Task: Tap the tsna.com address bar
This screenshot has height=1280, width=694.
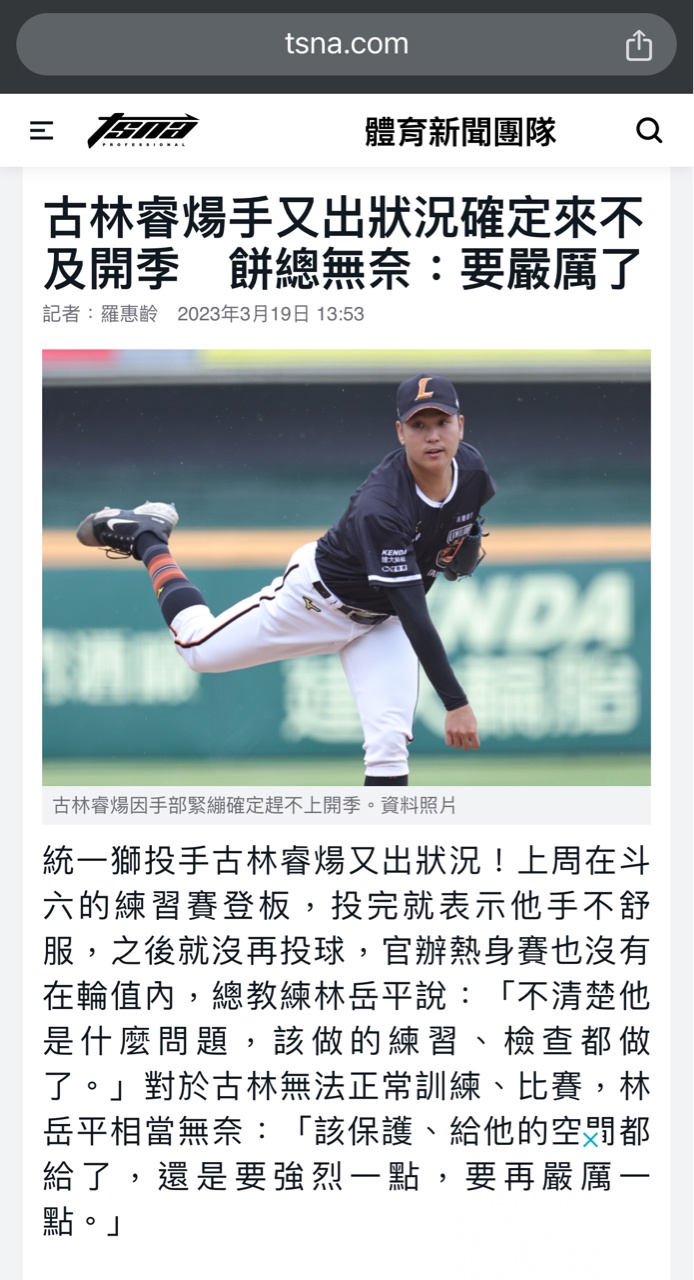Action: coord(346,44)
